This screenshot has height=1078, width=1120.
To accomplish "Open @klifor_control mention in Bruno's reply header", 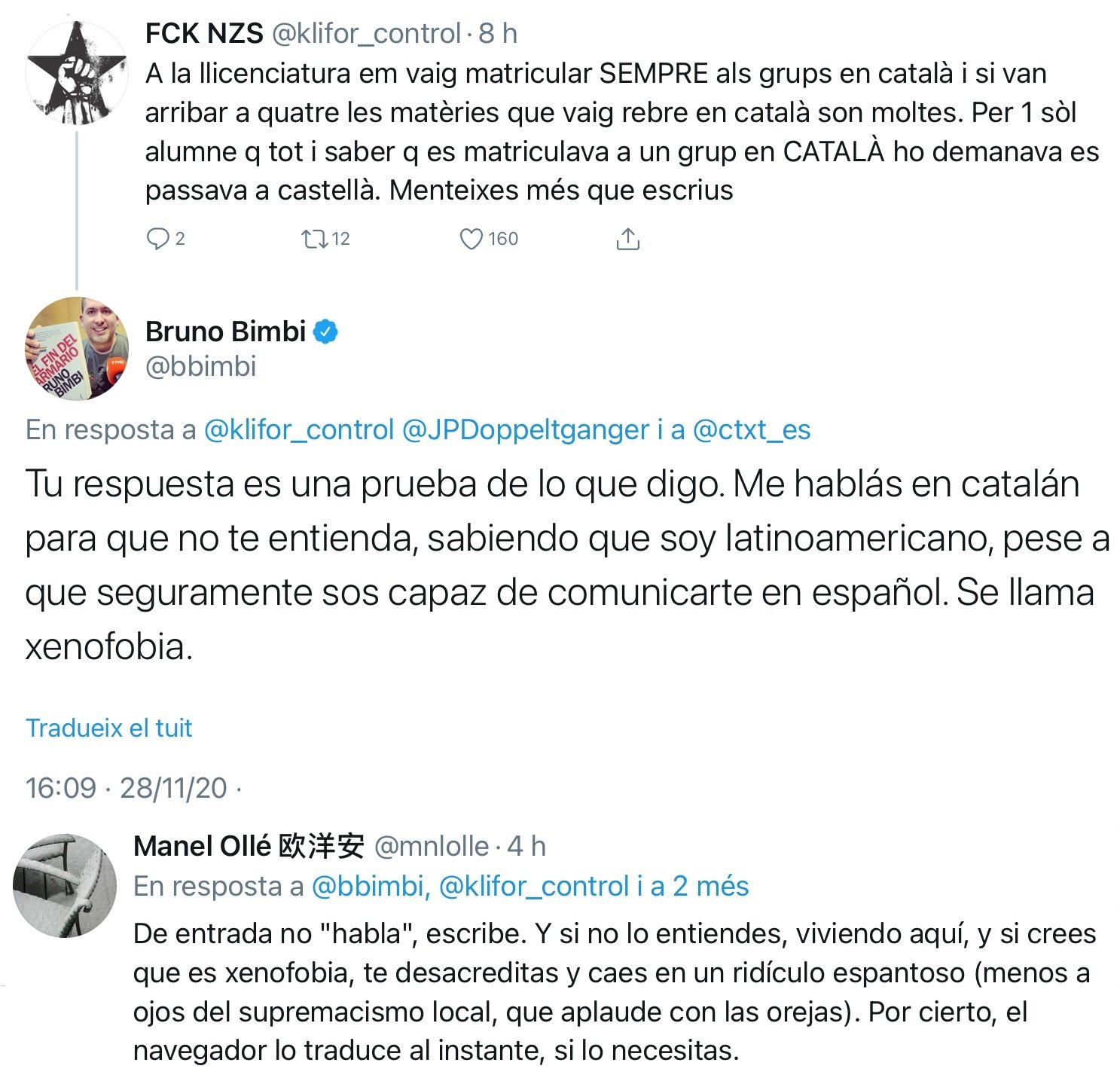I will coord(299,429).
